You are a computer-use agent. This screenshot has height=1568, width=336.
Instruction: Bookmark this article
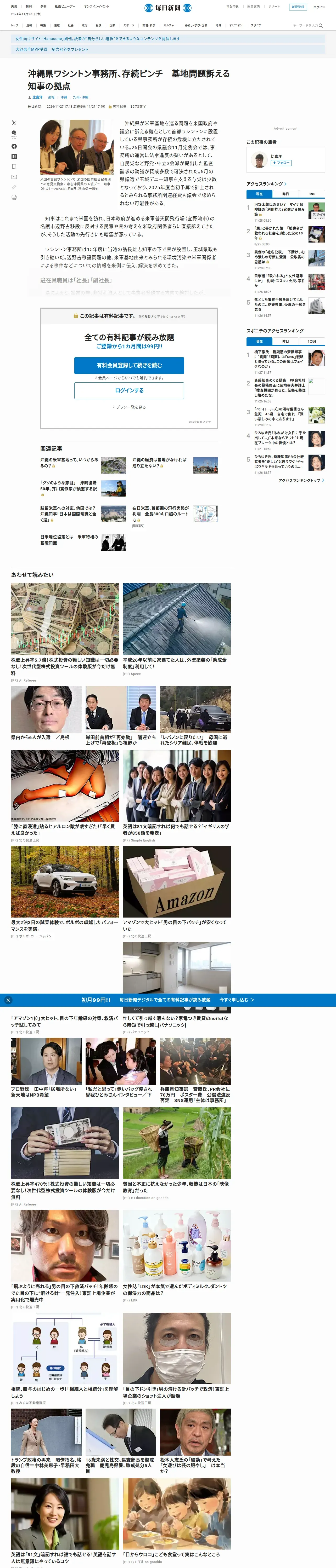coord(14,167)
